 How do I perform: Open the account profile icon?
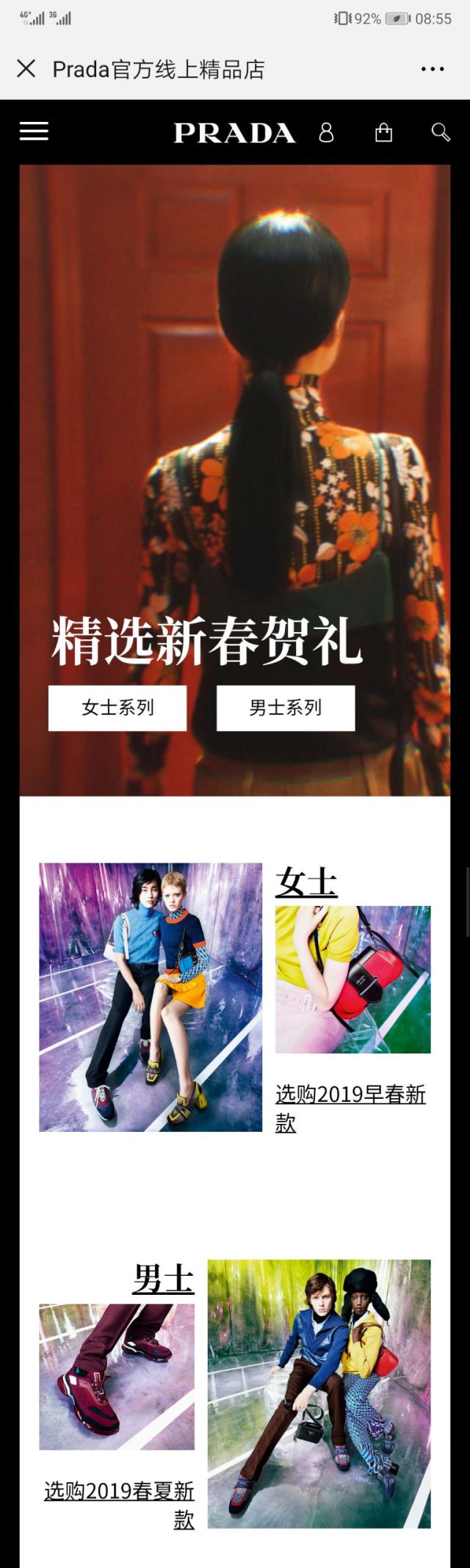pos(326,132)
